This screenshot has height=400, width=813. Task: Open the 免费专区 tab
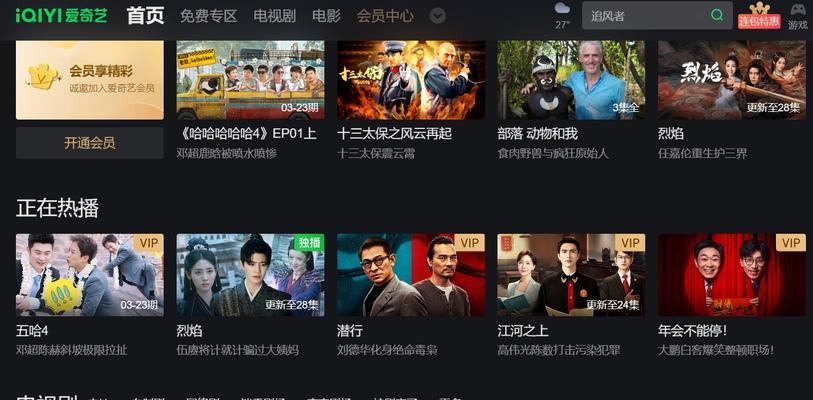(x=208, y=16)
